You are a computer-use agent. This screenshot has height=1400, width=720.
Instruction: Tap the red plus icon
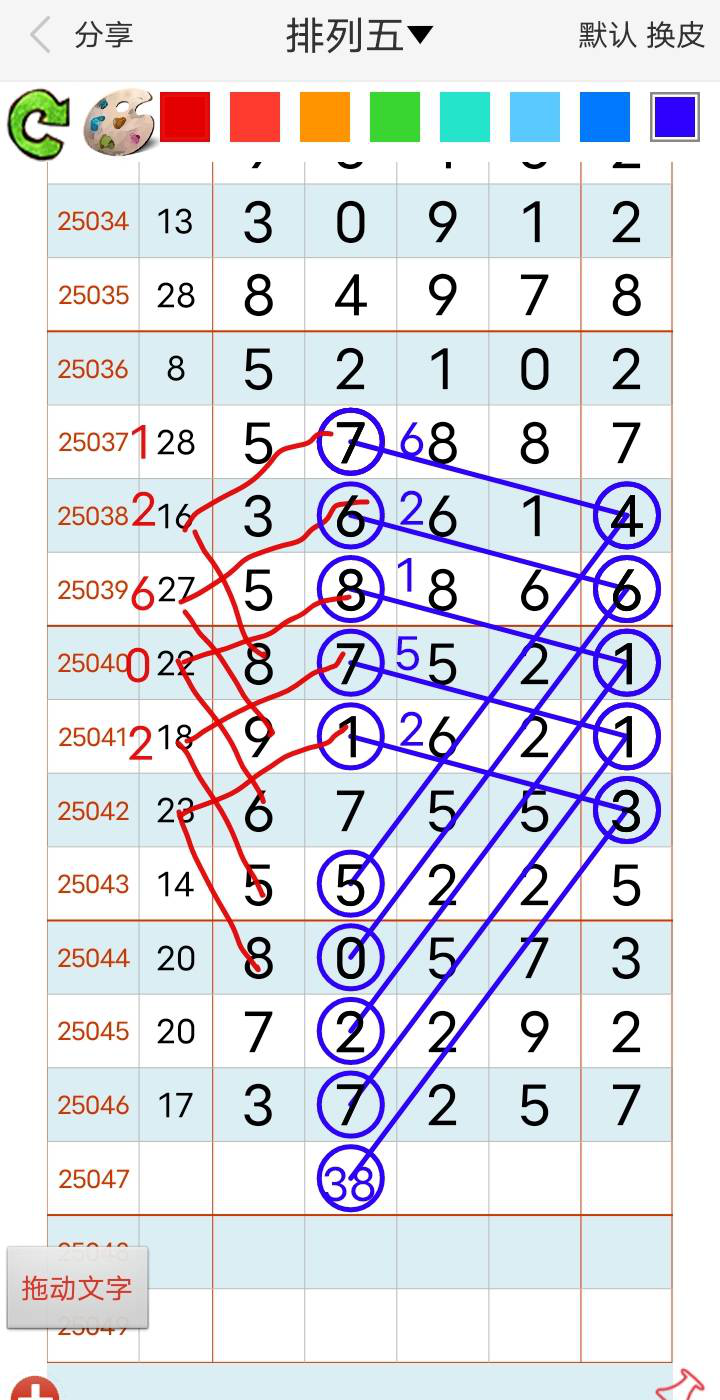[x=38, y=1390]
